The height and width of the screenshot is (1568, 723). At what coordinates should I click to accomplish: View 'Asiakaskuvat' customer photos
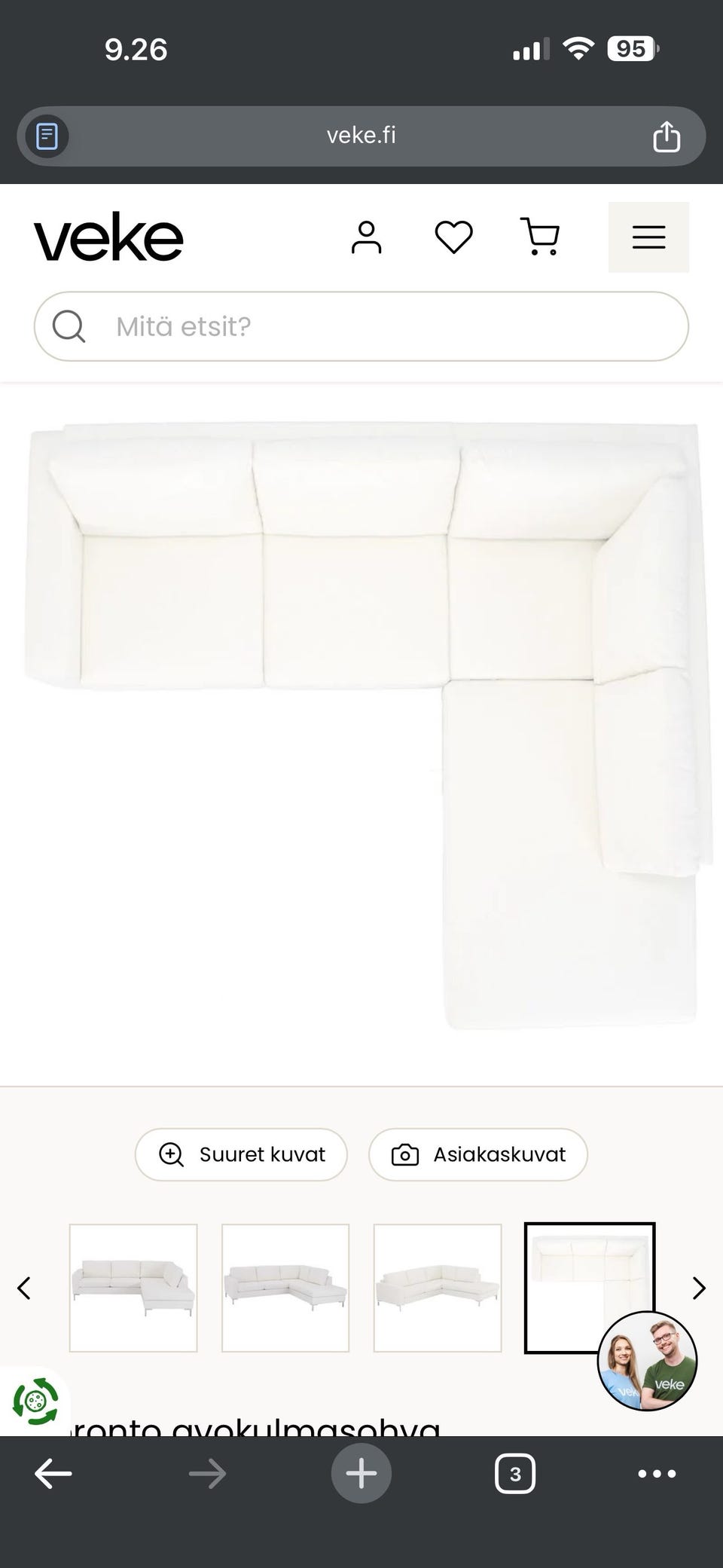478,1154
